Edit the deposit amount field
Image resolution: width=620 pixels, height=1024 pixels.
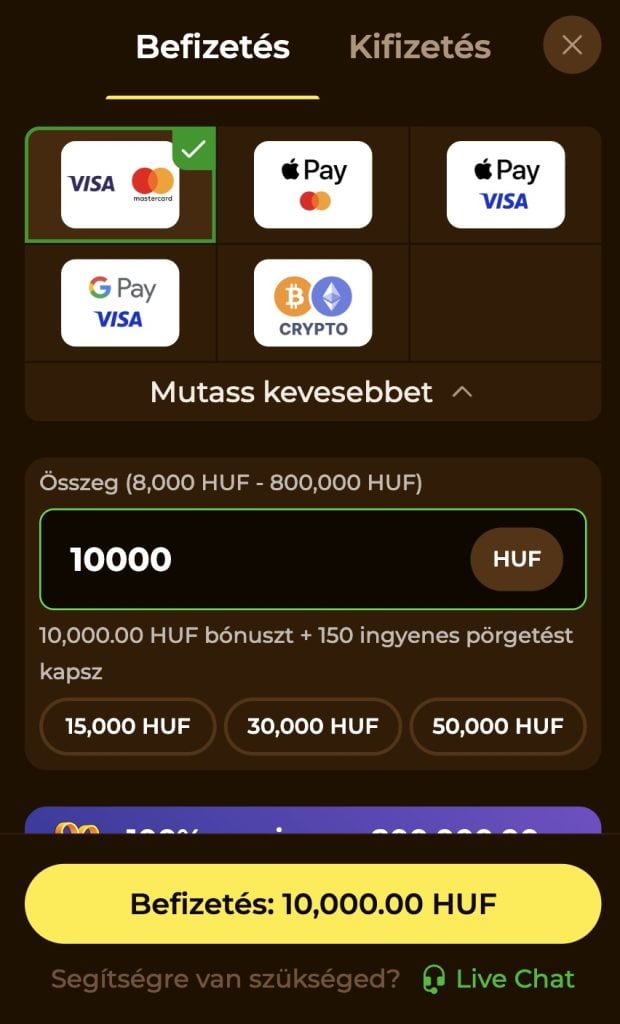(x=260, y=559)
